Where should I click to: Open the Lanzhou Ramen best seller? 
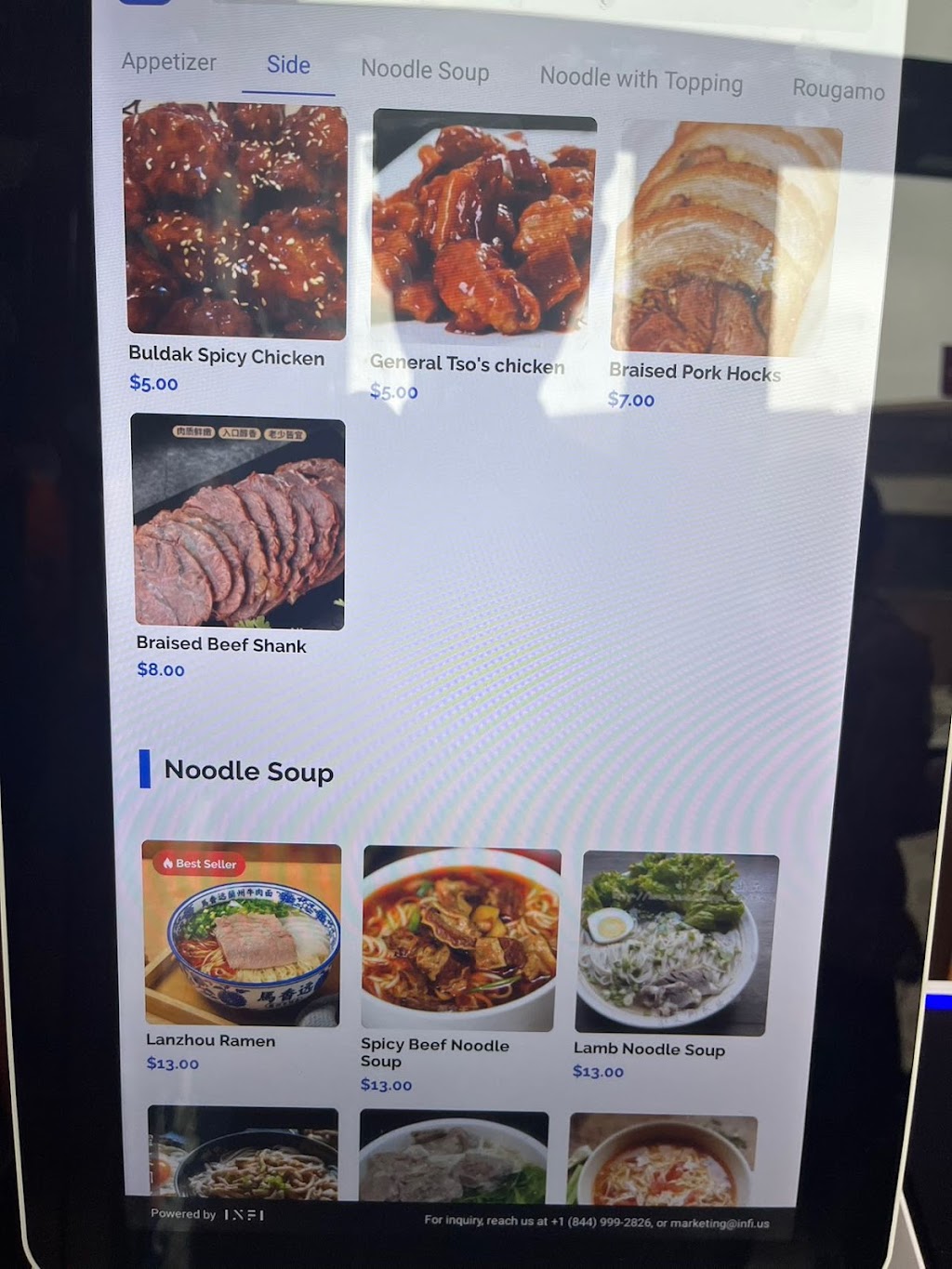pos(242,934)
